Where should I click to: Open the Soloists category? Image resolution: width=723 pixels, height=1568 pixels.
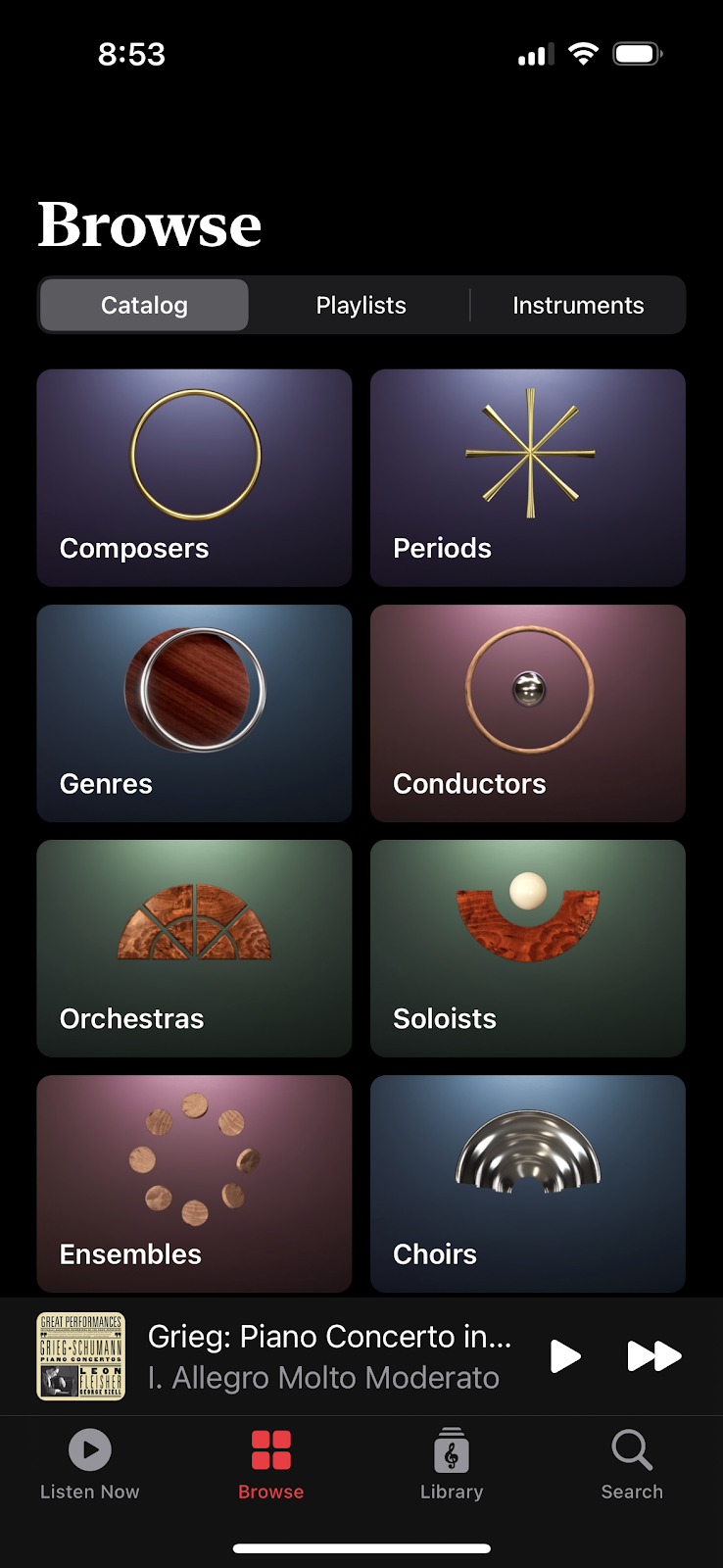coord(527,948)
